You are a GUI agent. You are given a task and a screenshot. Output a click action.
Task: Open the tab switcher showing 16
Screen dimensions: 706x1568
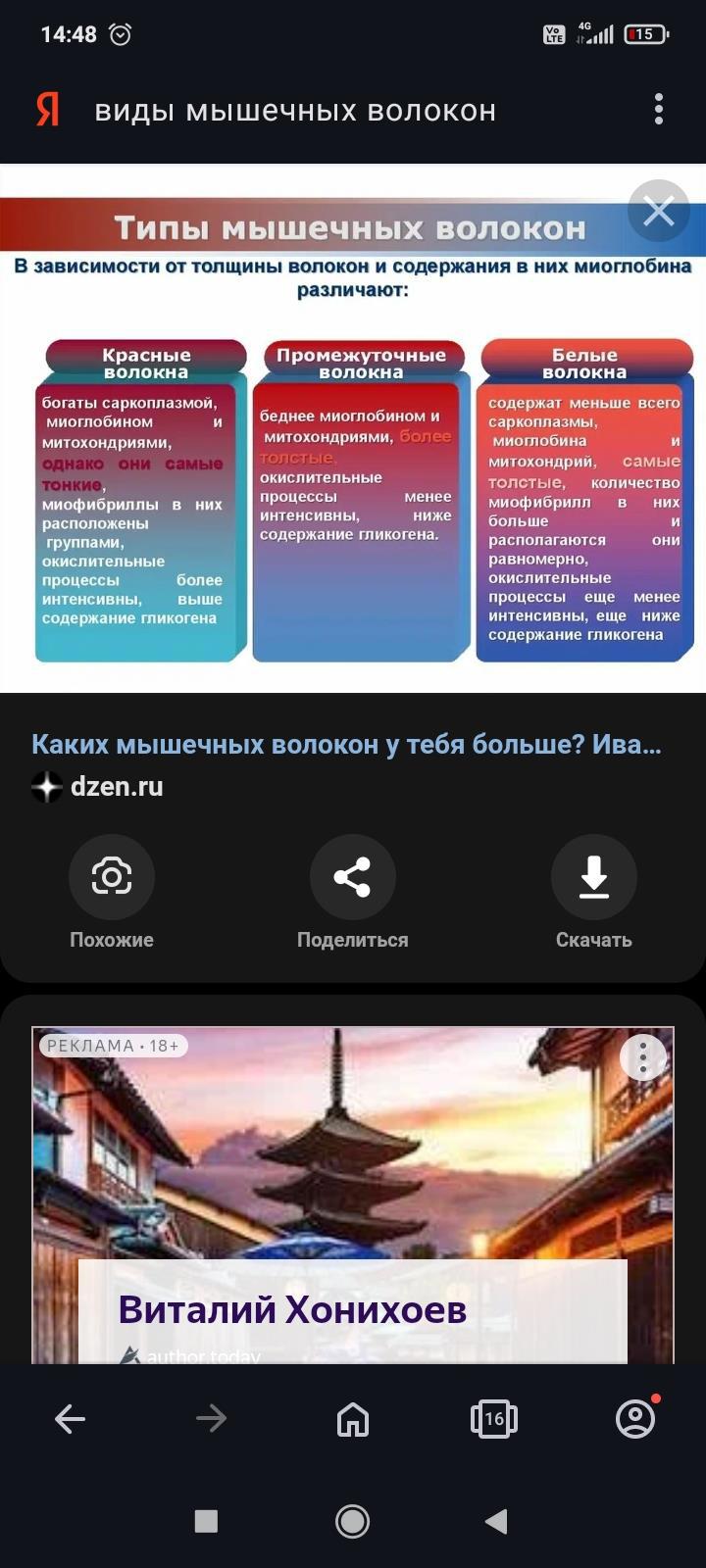[493, 1418]
